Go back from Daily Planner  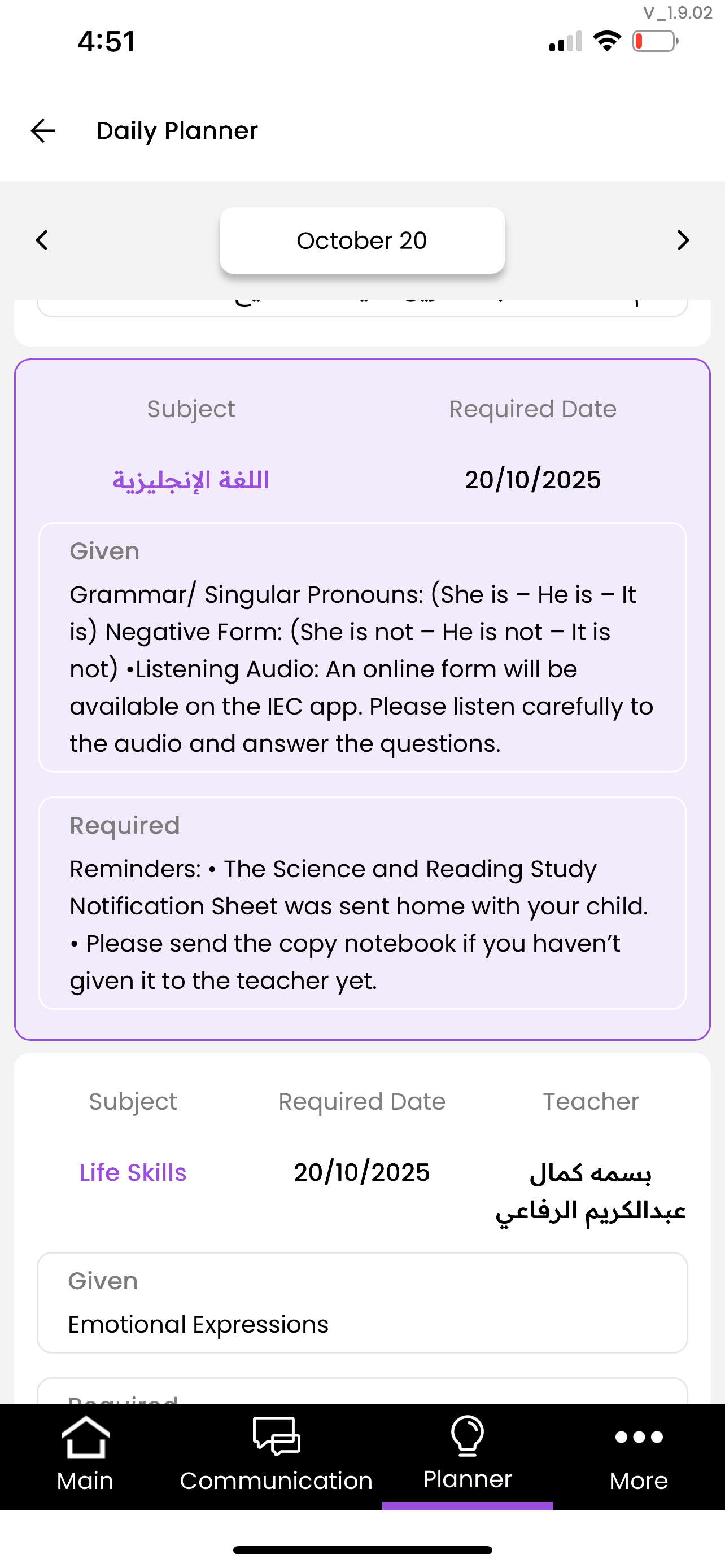(43, 131)
